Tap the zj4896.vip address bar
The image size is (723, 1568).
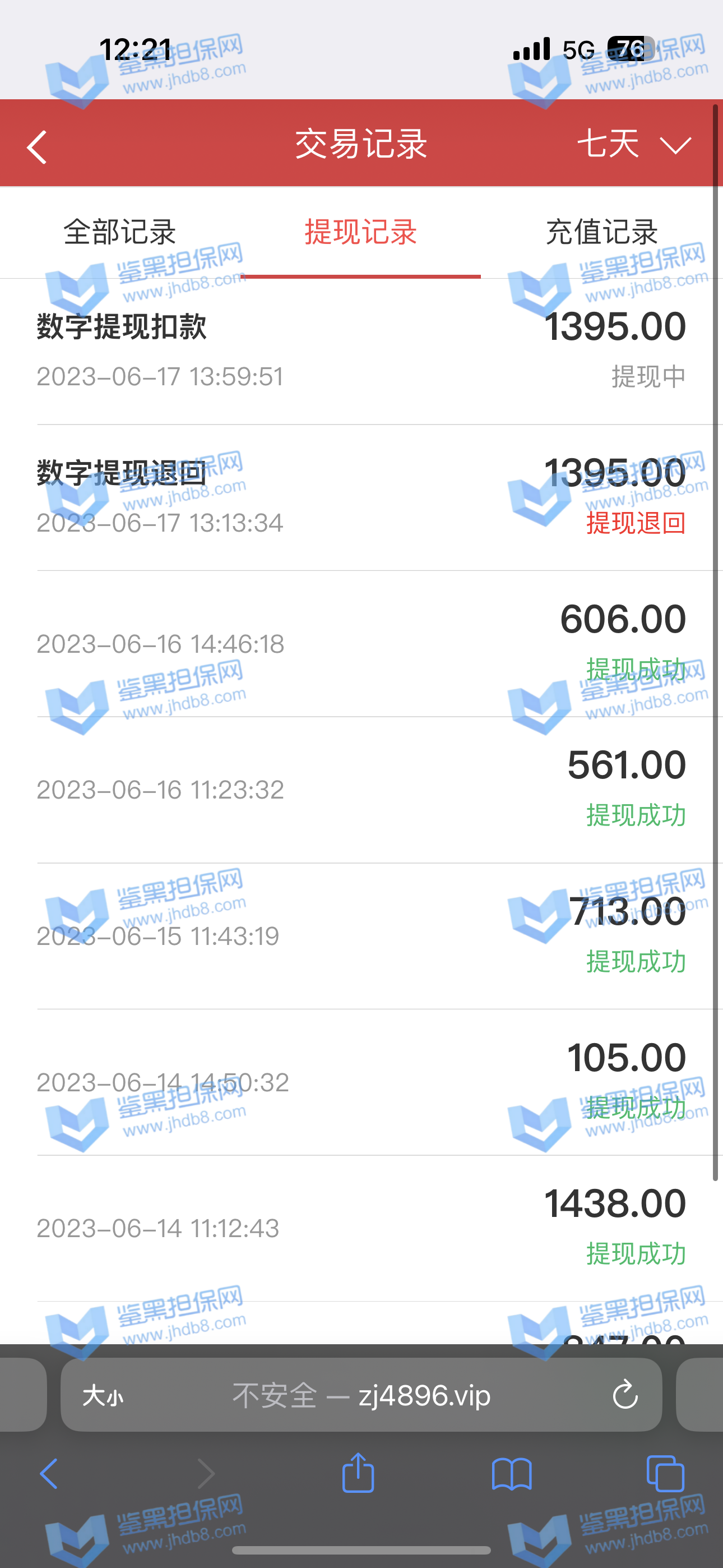361,1395
